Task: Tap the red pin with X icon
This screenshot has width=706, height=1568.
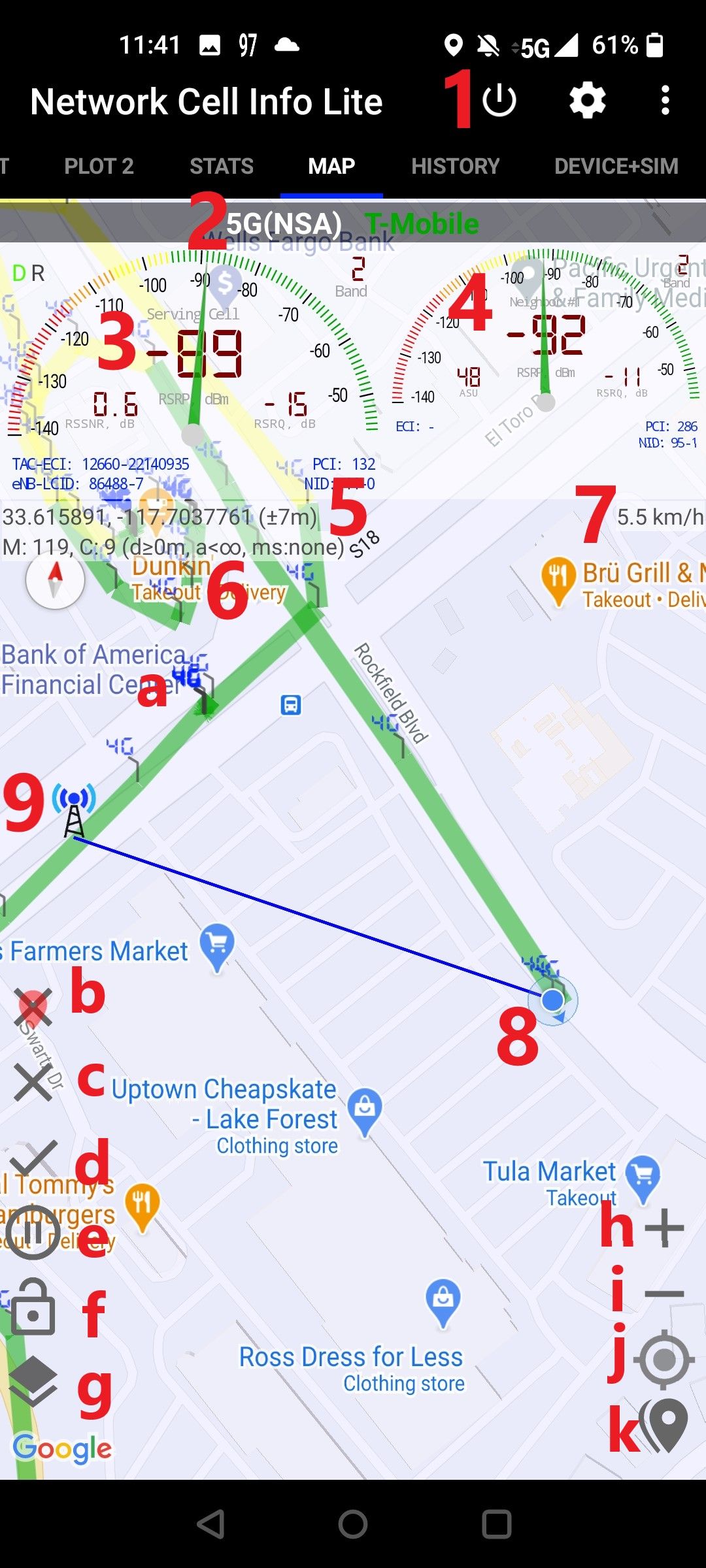Action: click(x=33, y=1007)
